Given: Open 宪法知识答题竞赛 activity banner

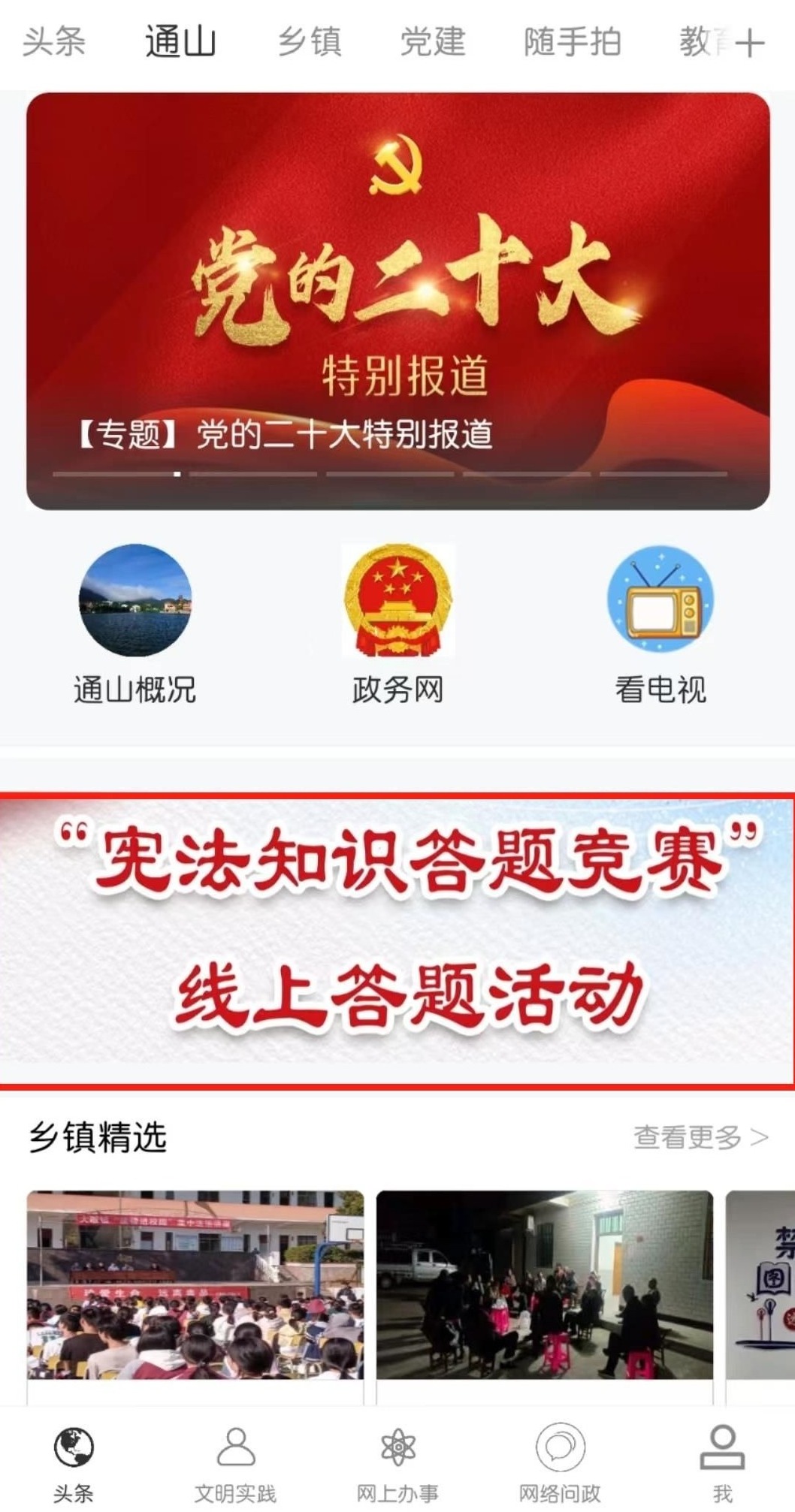Looking at the screenshot, I should (397, 939).
